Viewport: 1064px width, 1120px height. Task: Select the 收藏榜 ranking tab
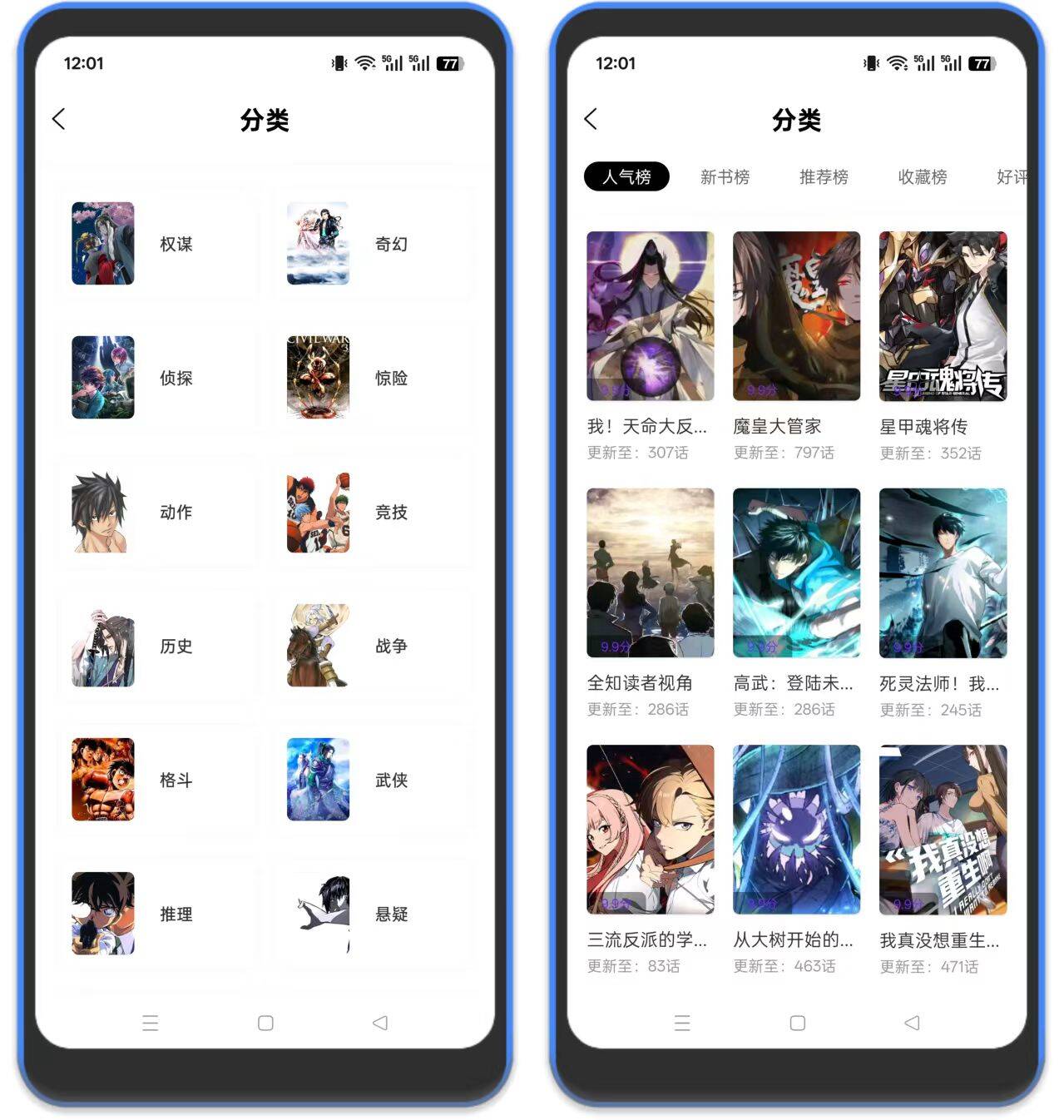coord(923,176)
